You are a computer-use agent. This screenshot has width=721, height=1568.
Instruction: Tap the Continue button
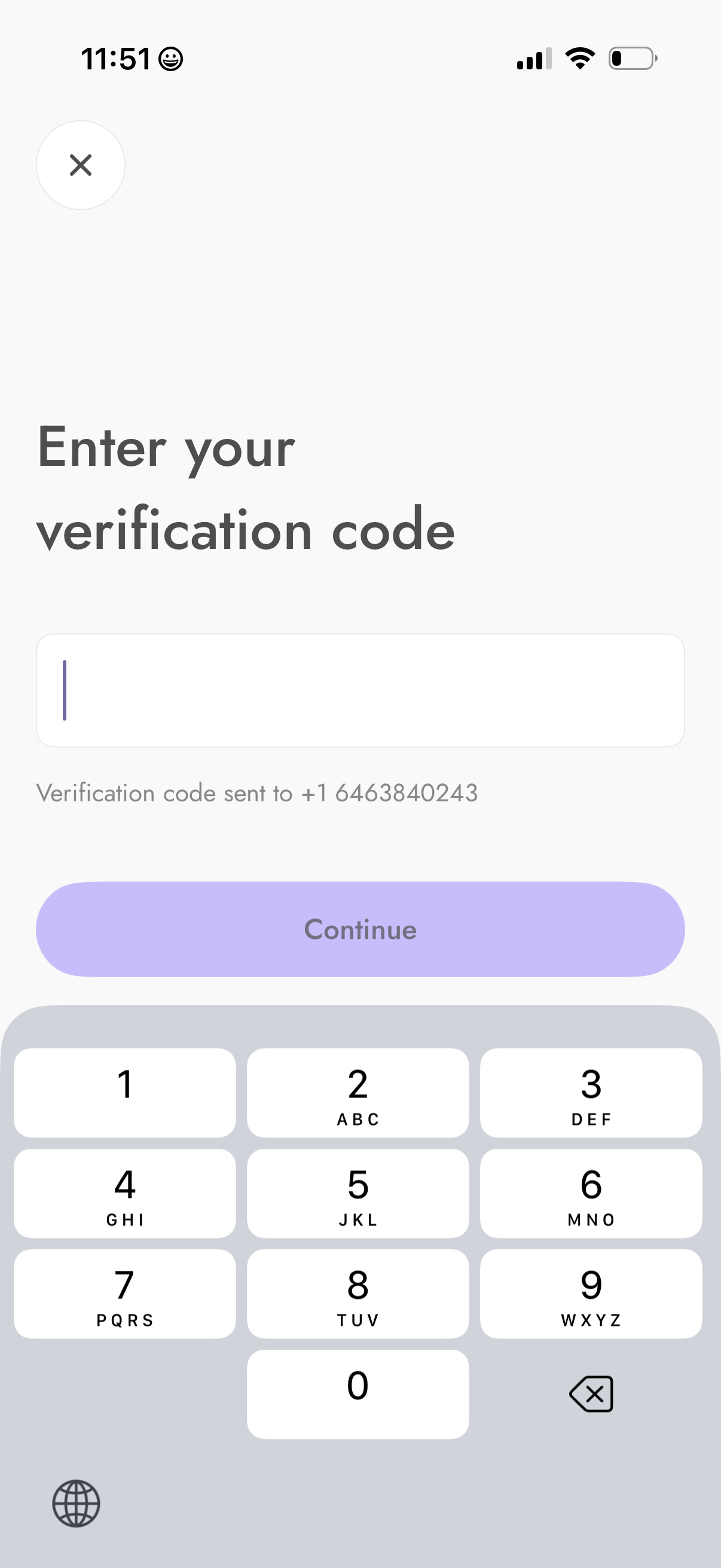tap(360, 929)
